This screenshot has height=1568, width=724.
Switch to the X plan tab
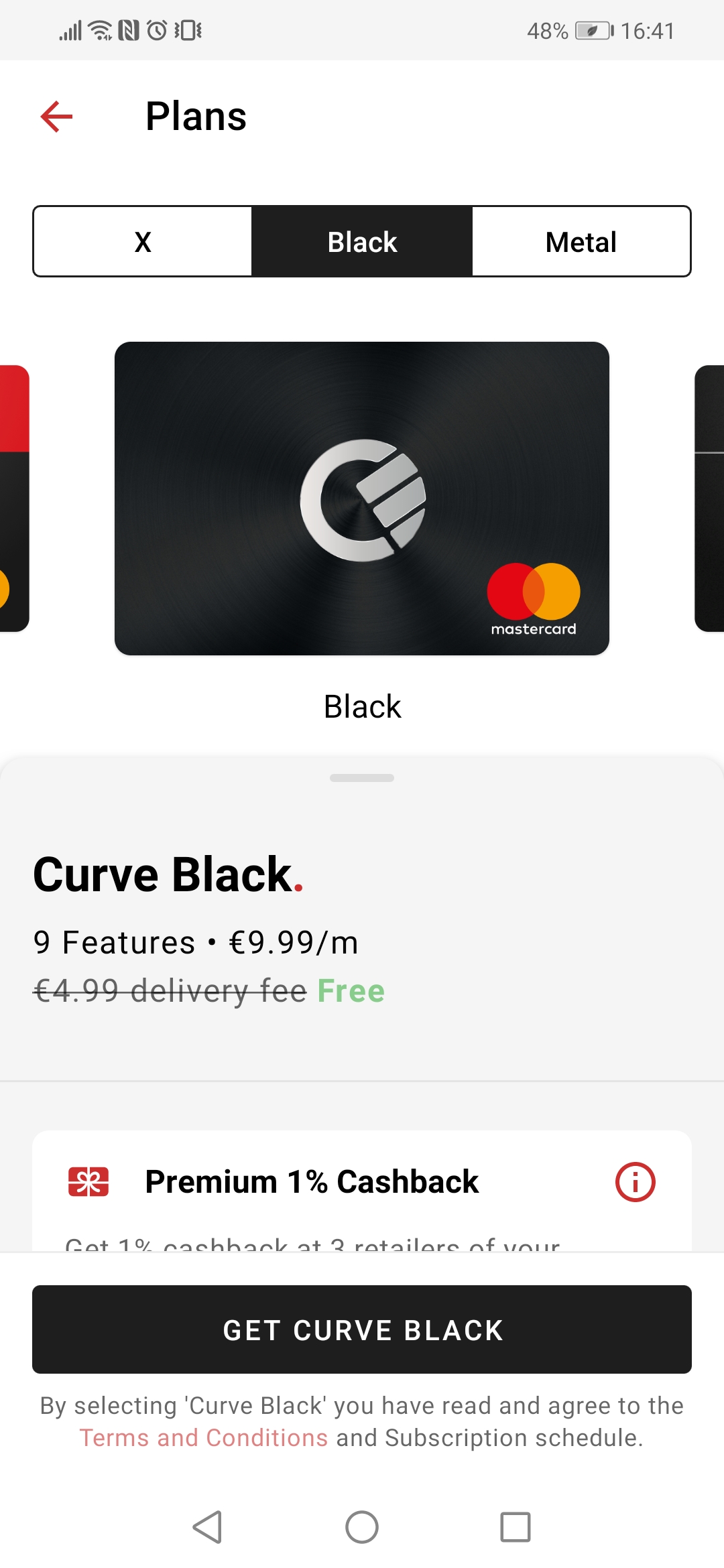[143, 242]
